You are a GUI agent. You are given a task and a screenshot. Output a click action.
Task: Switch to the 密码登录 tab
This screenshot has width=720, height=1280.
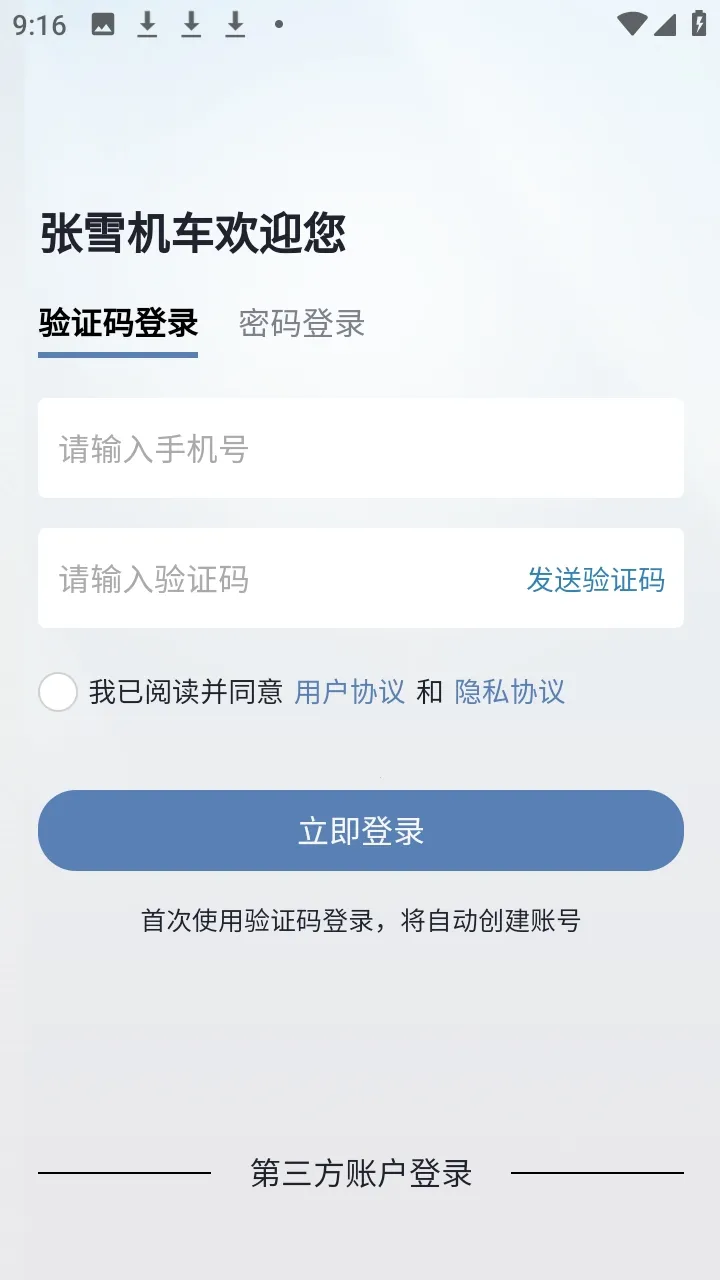pyautogui.click(x=301, y=324)
